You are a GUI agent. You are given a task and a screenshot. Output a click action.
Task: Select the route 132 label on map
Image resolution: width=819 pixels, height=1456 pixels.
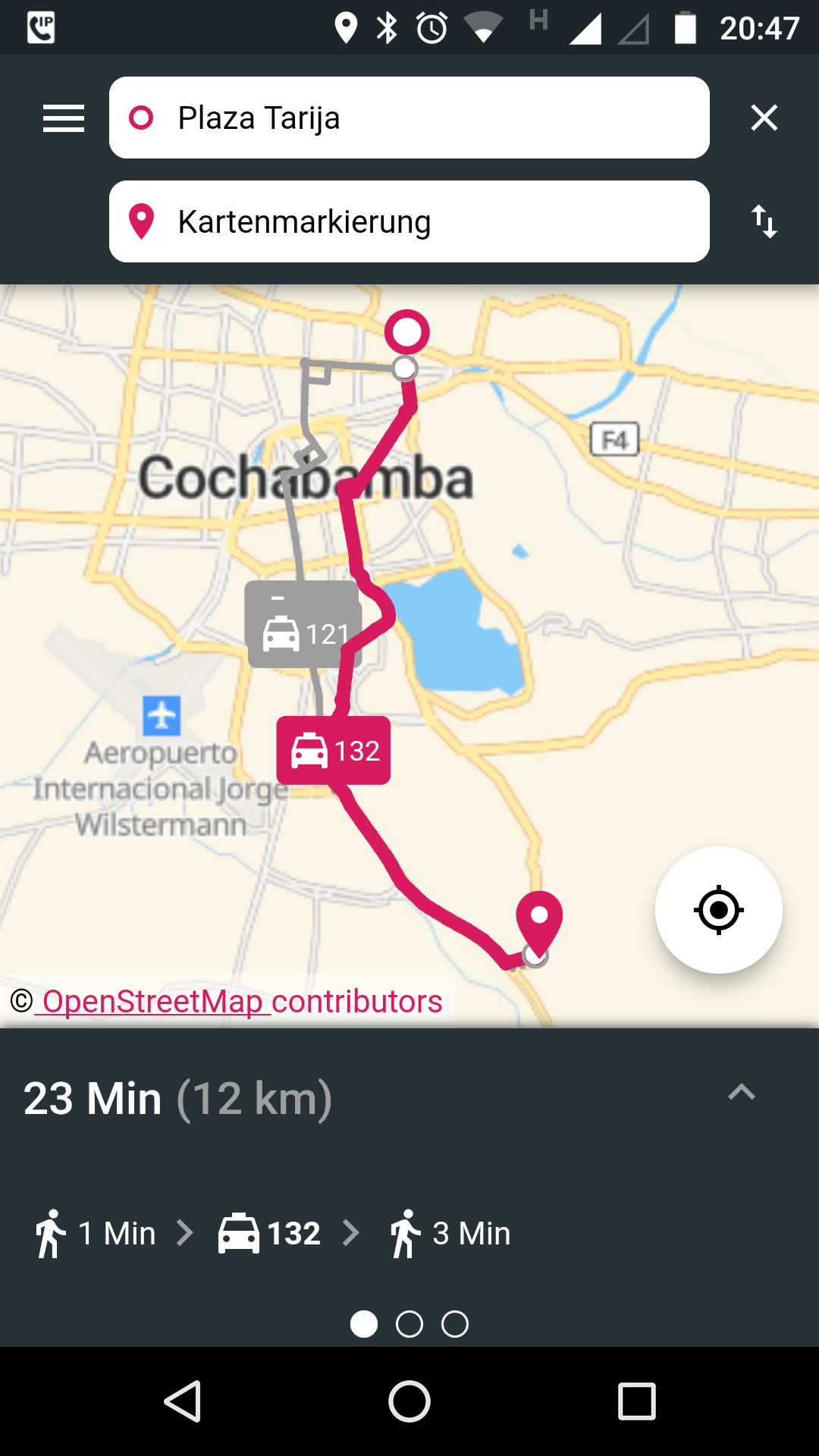pyautogui.click(x=334, y=751)
